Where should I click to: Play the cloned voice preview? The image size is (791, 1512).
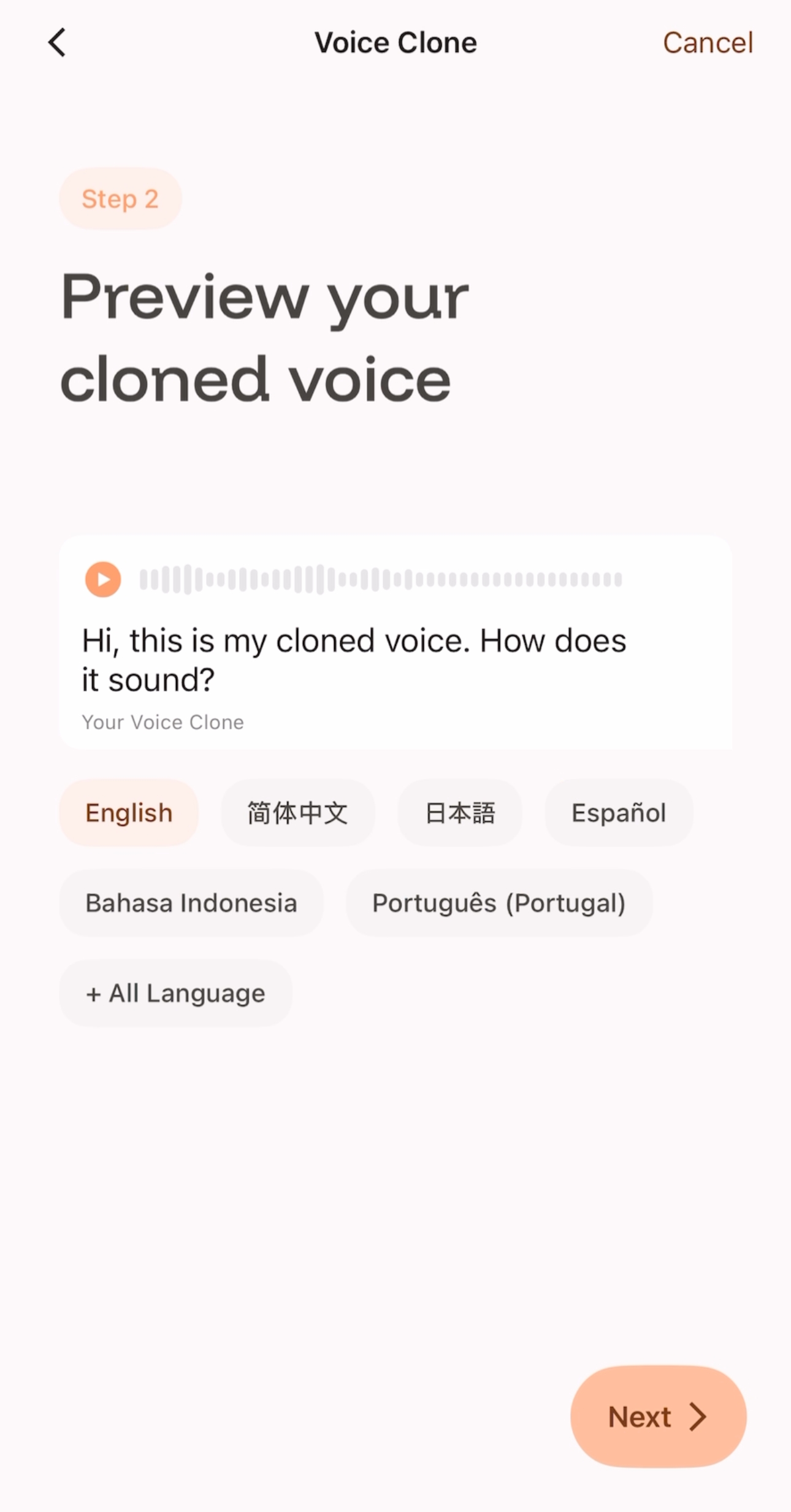[x=103, y=579]
